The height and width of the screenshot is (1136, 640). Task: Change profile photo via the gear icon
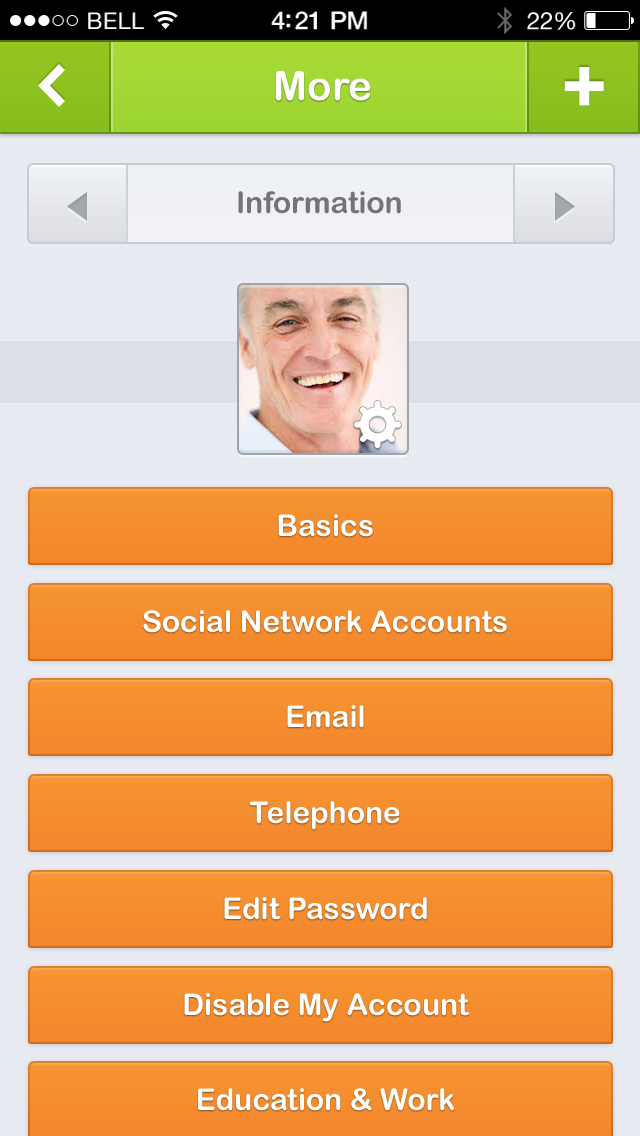377,426
